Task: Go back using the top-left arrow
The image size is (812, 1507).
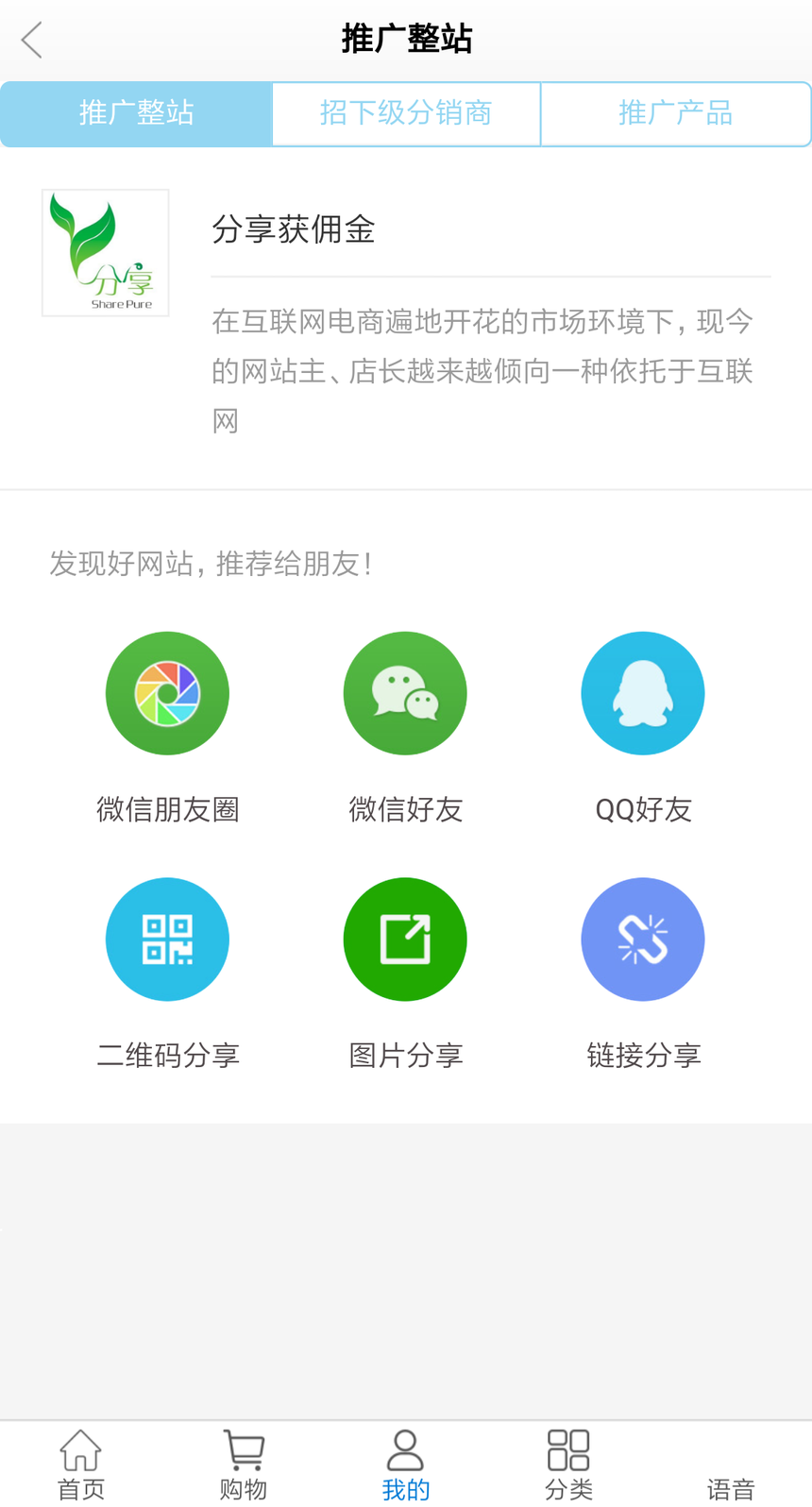Action: click(32, 41)
